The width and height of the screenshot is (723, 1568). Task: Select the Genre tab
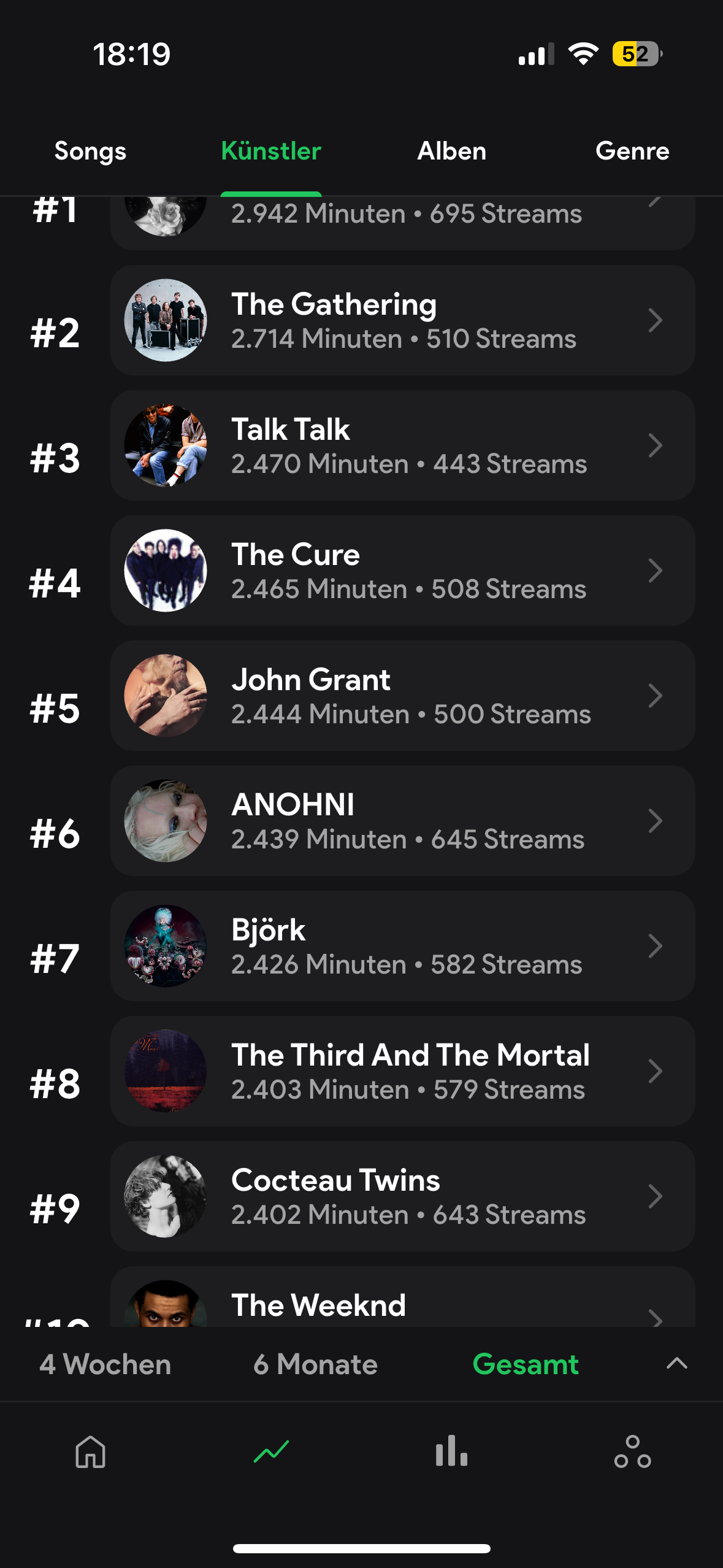tap(632, 151)
